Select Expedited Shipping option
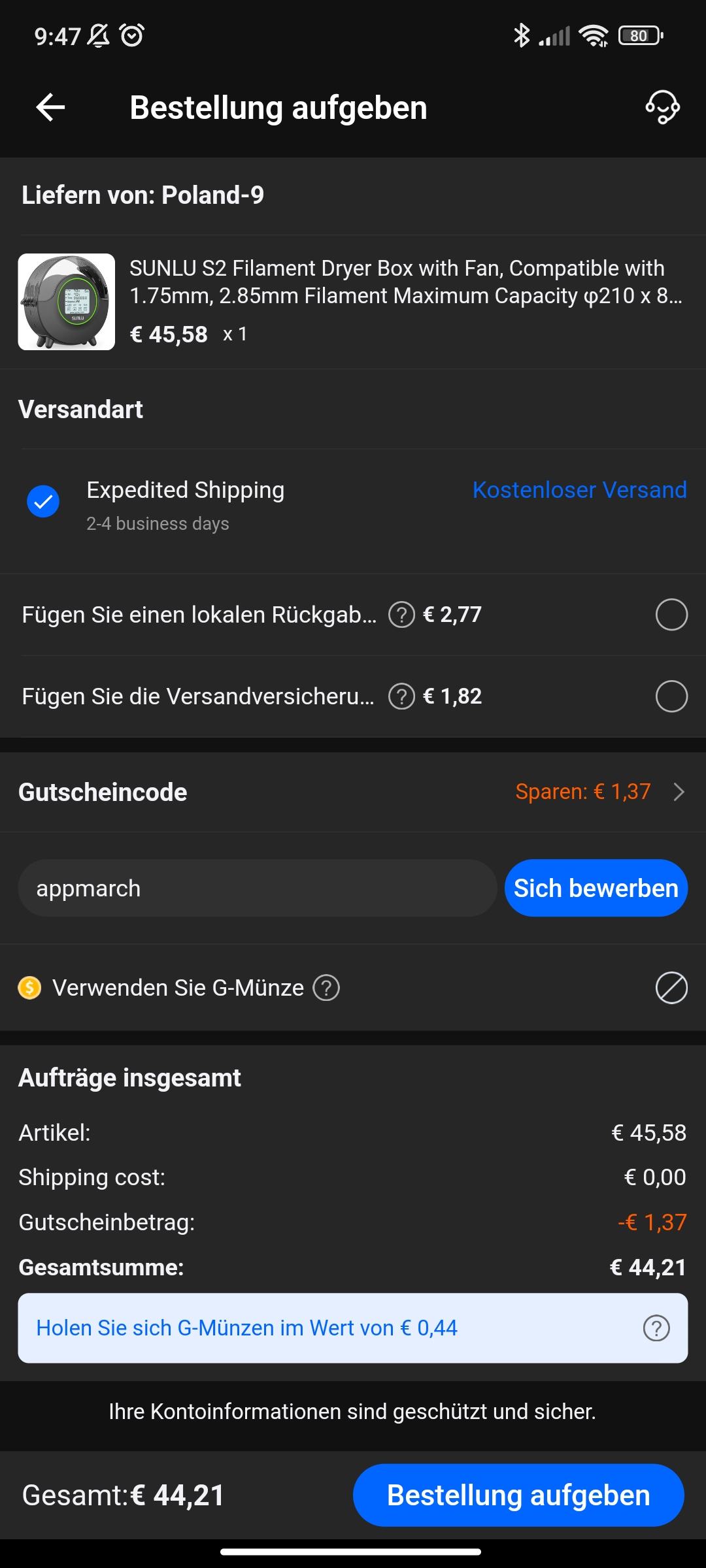Screen dimensions: 706x1568 click(43, 502)
